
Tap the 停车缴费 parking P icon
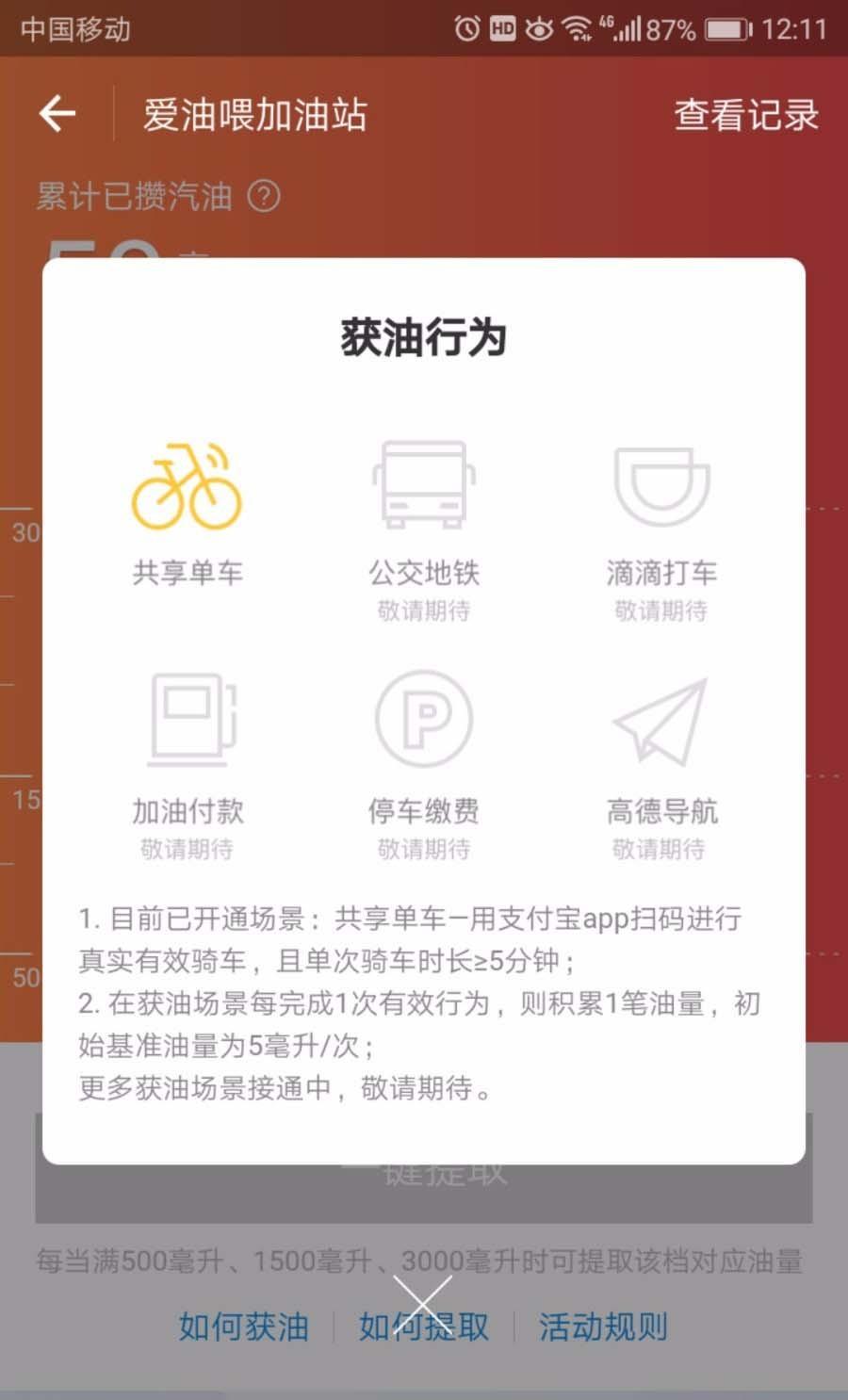(x=424, y=718)
